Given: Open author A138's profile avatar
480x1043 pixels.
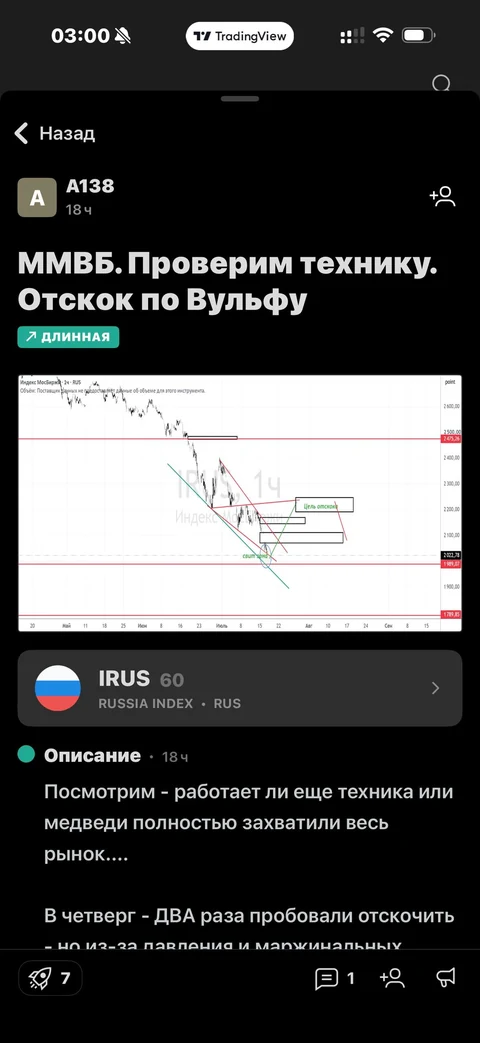Looking at the screenshot, I should tap(37, 197).
